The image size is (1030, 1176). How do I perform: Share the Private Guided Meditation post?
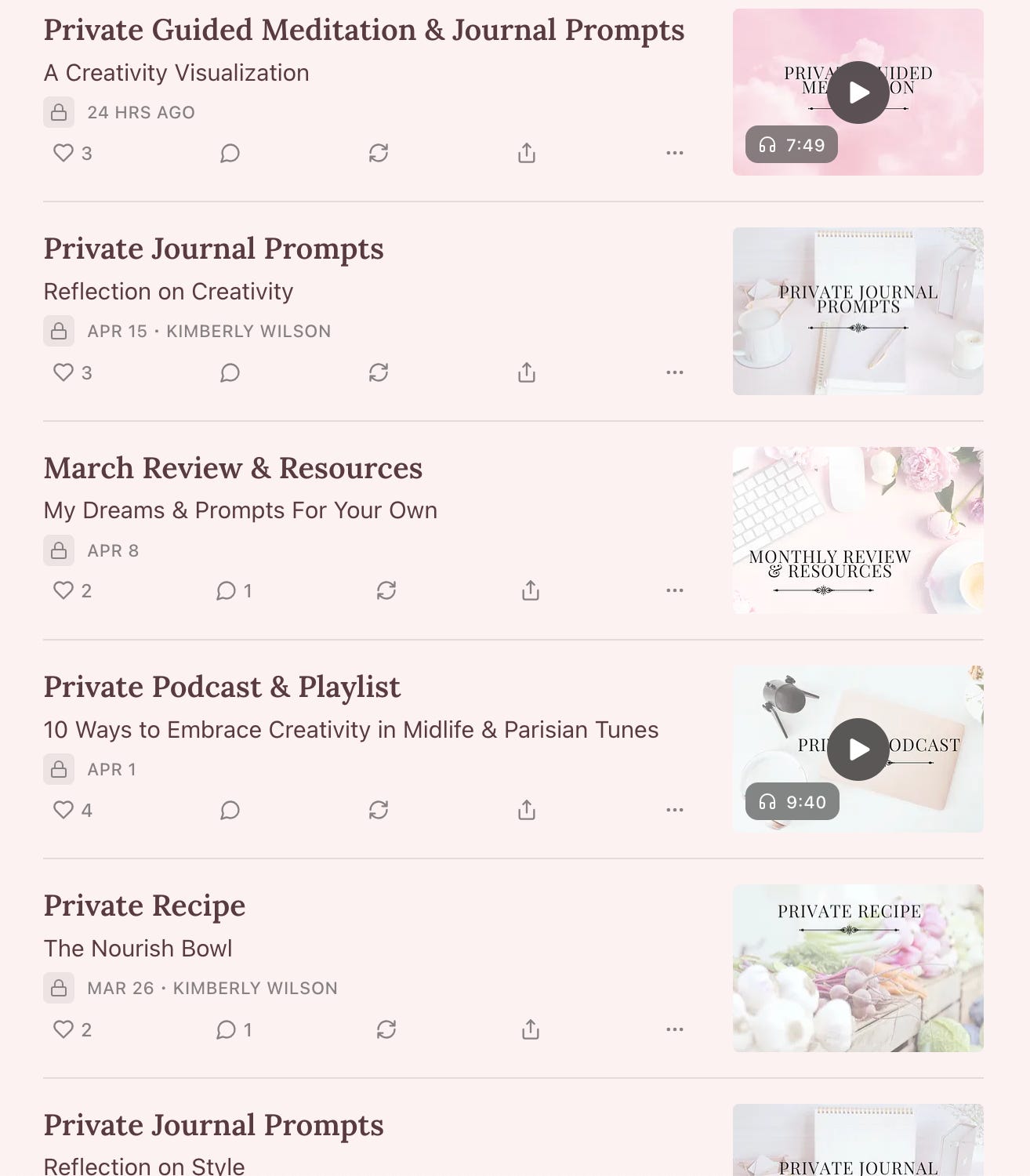pos(527,153)
